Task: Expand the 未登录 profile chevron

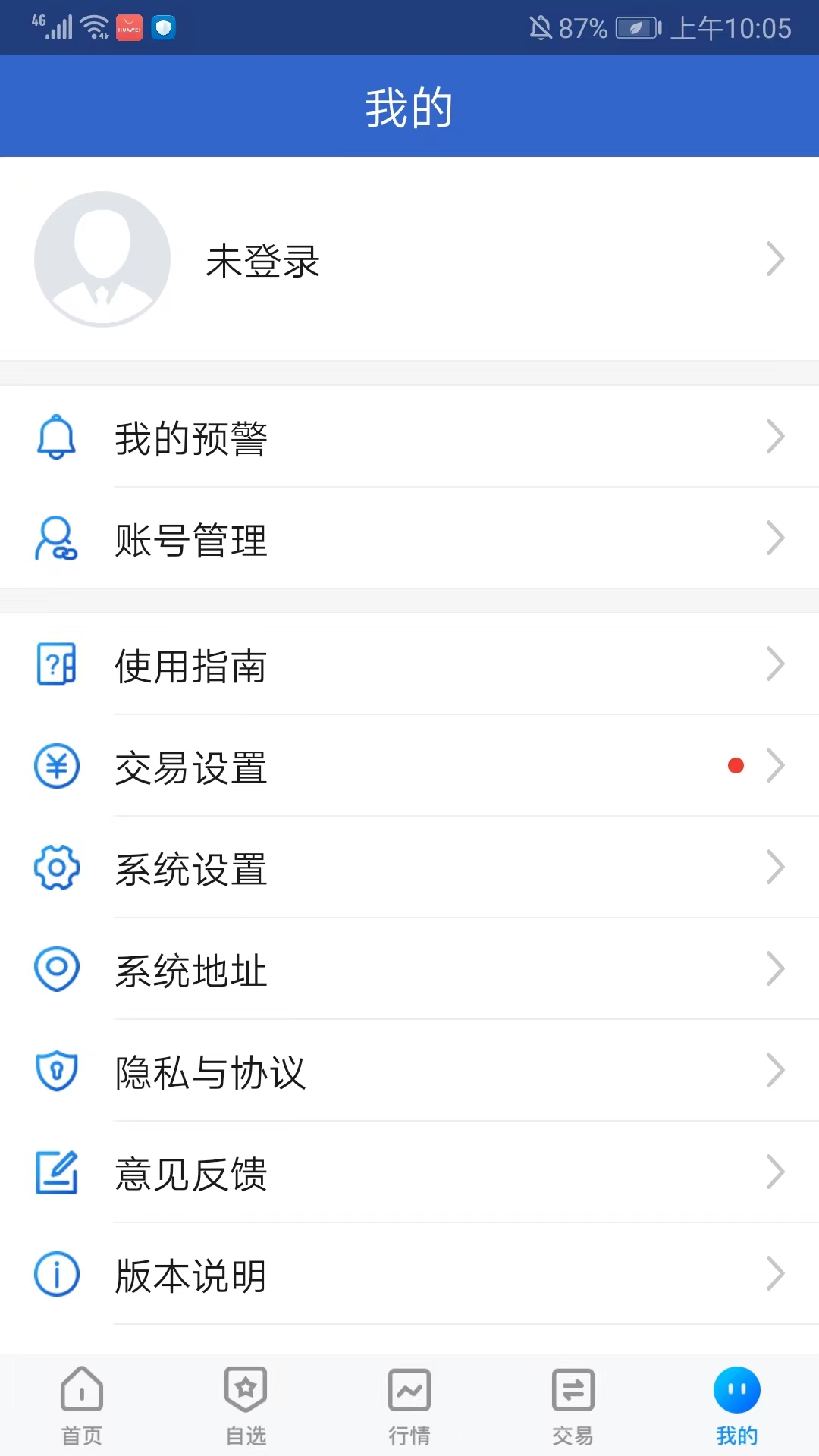Action: [776, 259]
